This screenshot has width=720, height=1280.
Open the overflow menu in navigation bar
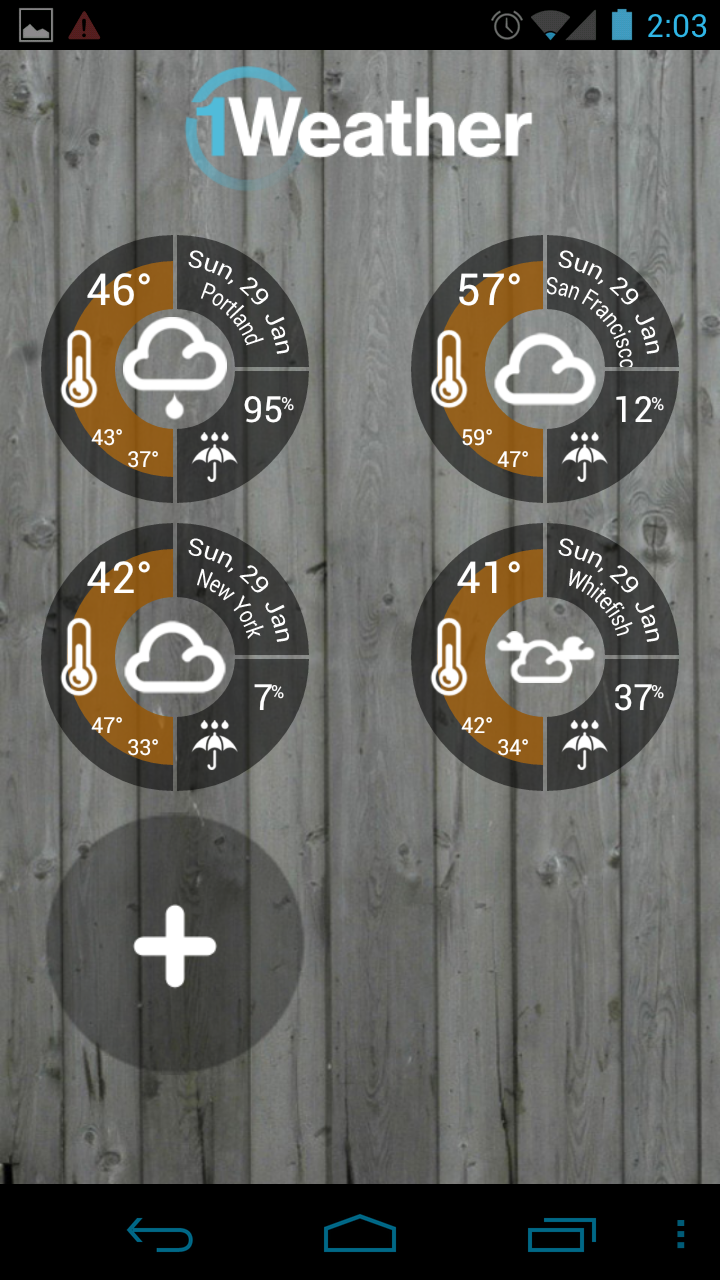[681, 1235]
